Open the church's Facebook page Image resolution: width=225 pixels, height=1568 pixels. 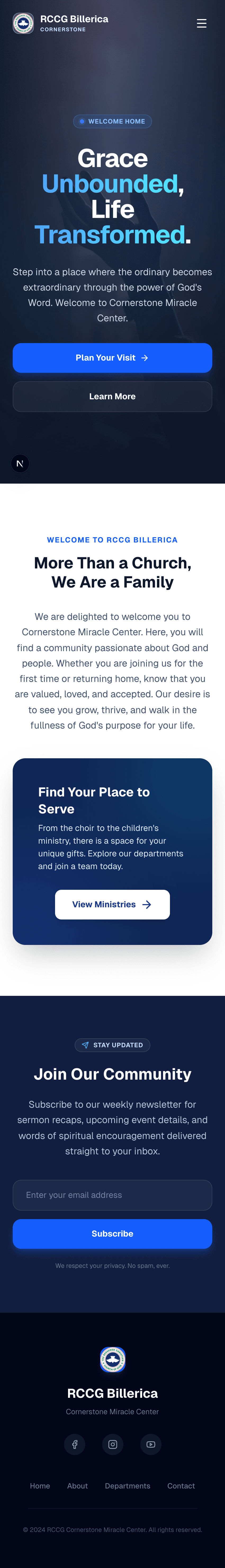(75, 1444)
